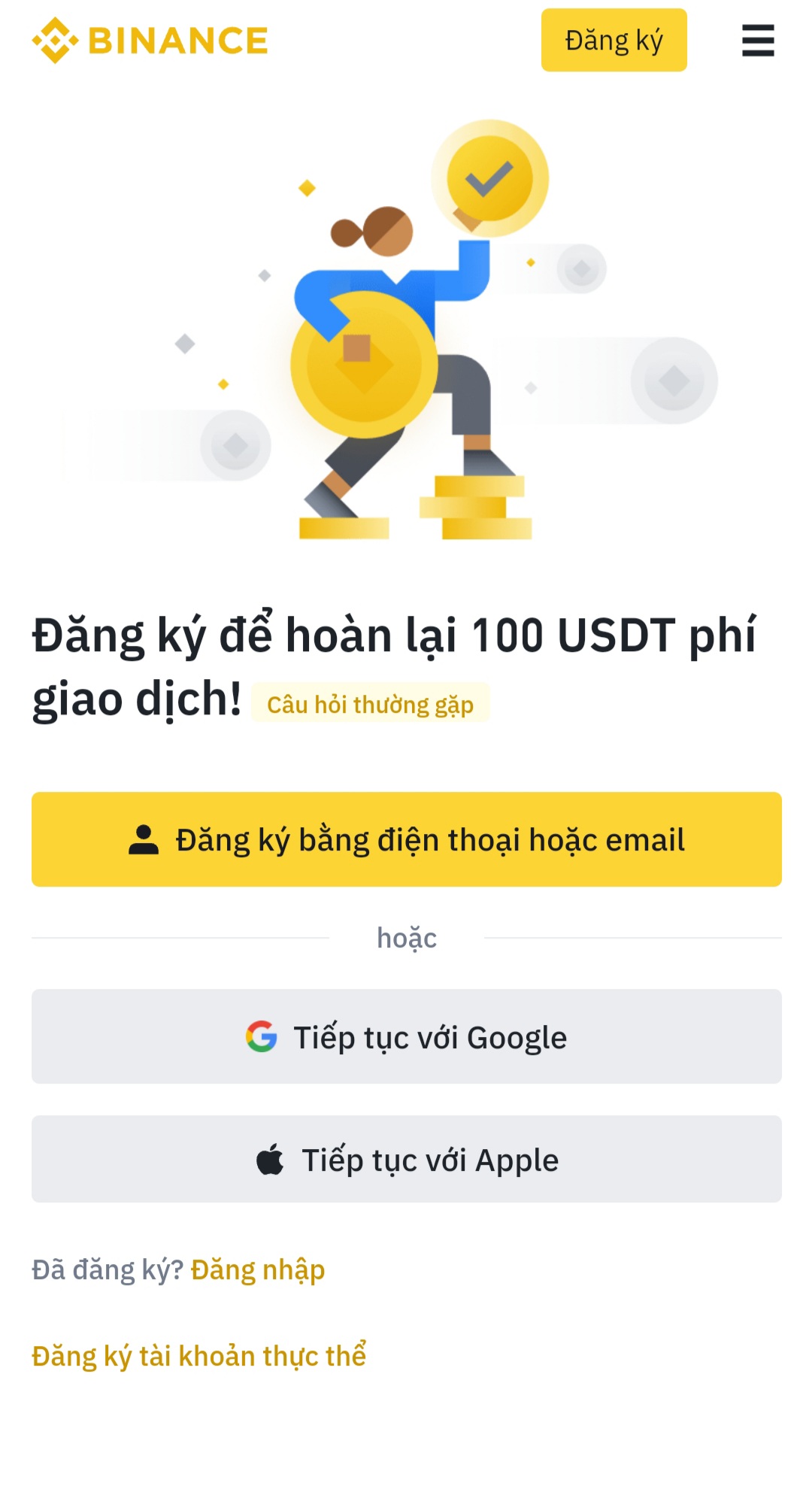The image size is (812, 1489).
Task: Select Đăng ký bằng điện thoại hoặc email
Action: pos(406,839)
